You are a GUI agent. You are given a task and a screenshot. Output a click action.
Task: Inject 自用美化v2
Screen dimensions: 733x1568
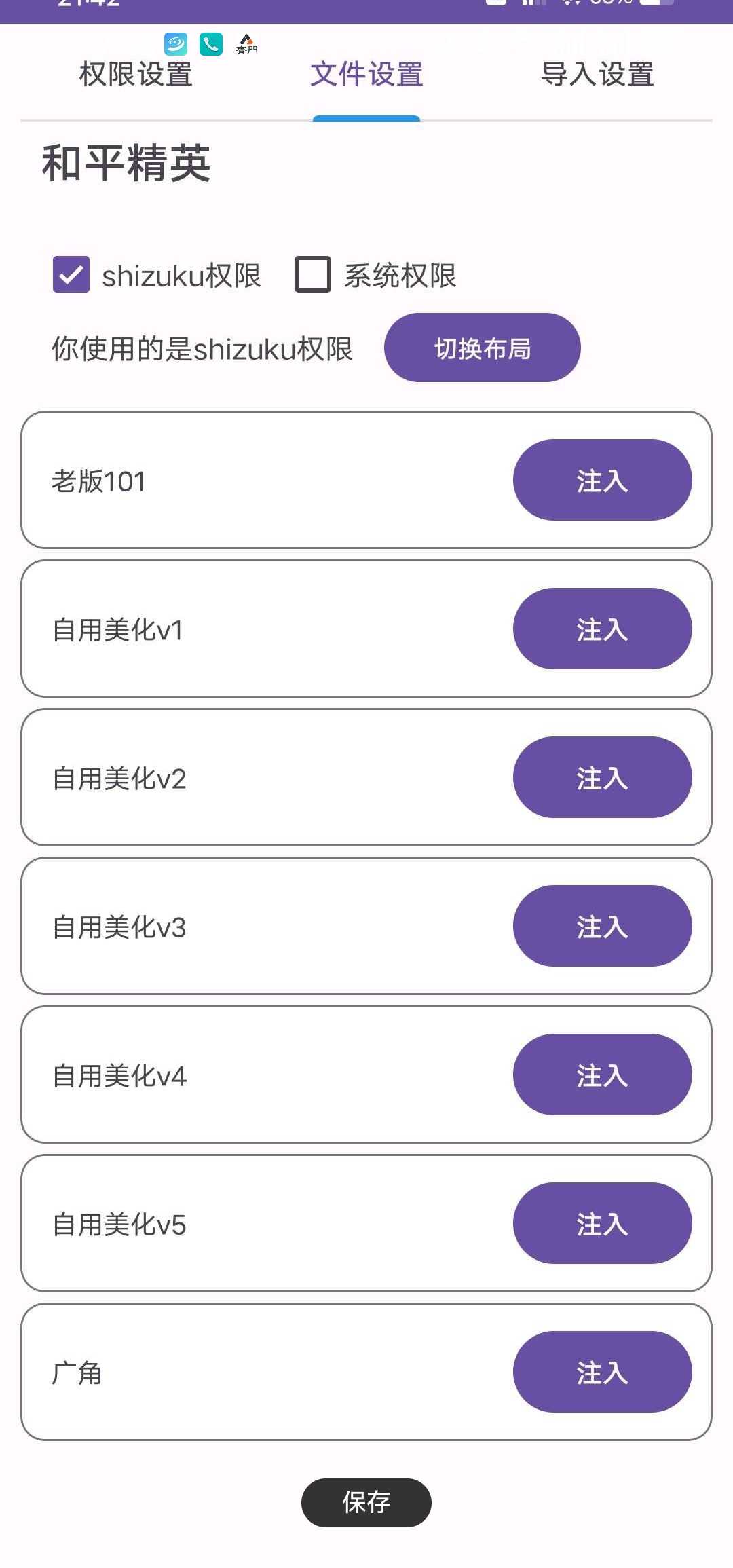[603, 777]
